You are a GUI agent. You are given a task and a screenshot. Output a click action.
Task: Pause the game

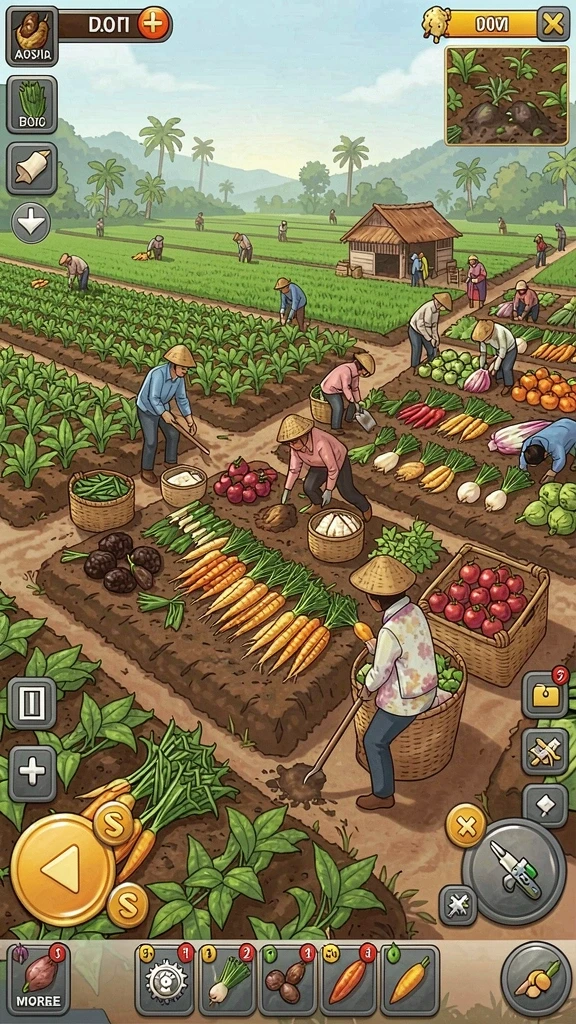(31, 703)
